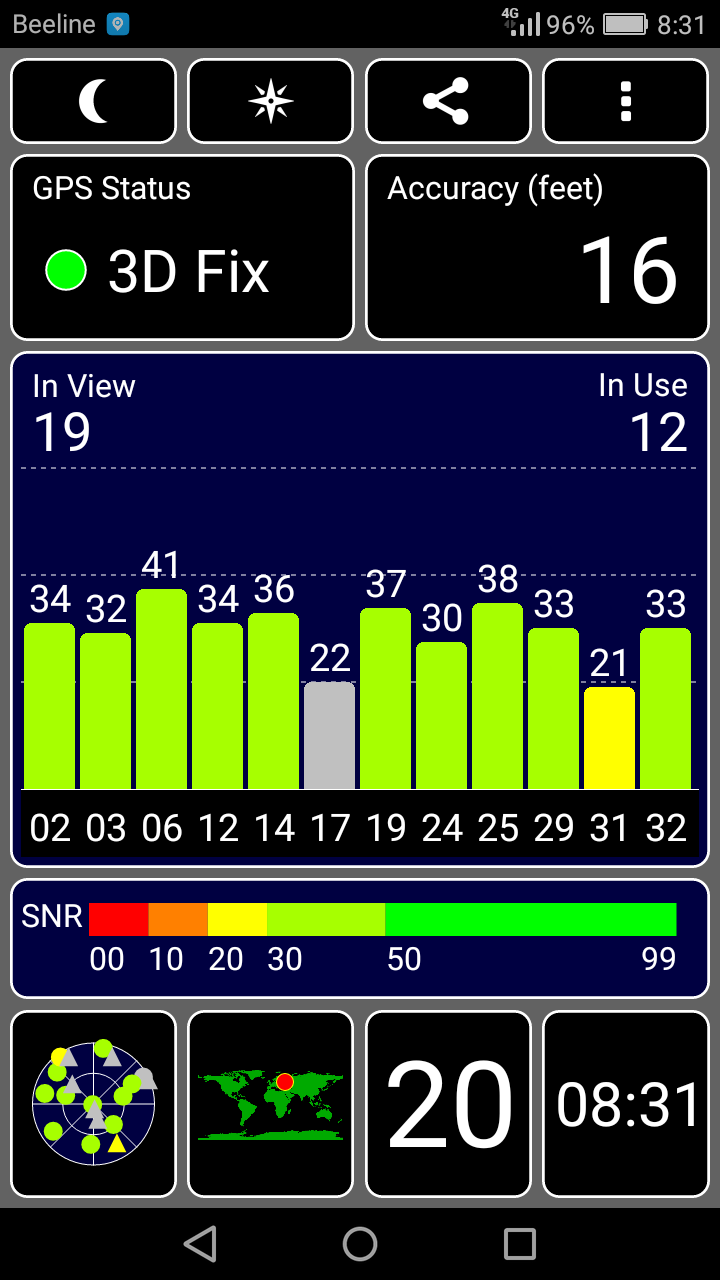
Task: Go back with the navigation bar
Action: point(200,1244)
